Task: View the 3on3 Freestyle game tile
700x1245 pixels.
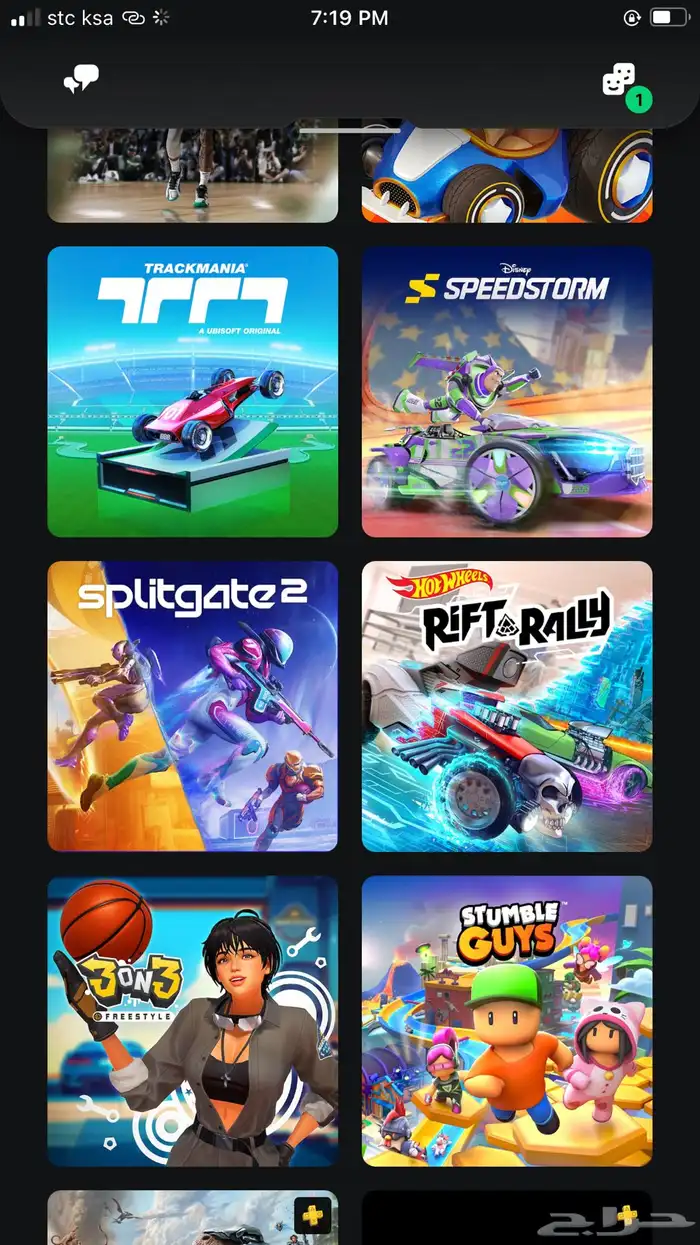Action: click(193, 1021)
